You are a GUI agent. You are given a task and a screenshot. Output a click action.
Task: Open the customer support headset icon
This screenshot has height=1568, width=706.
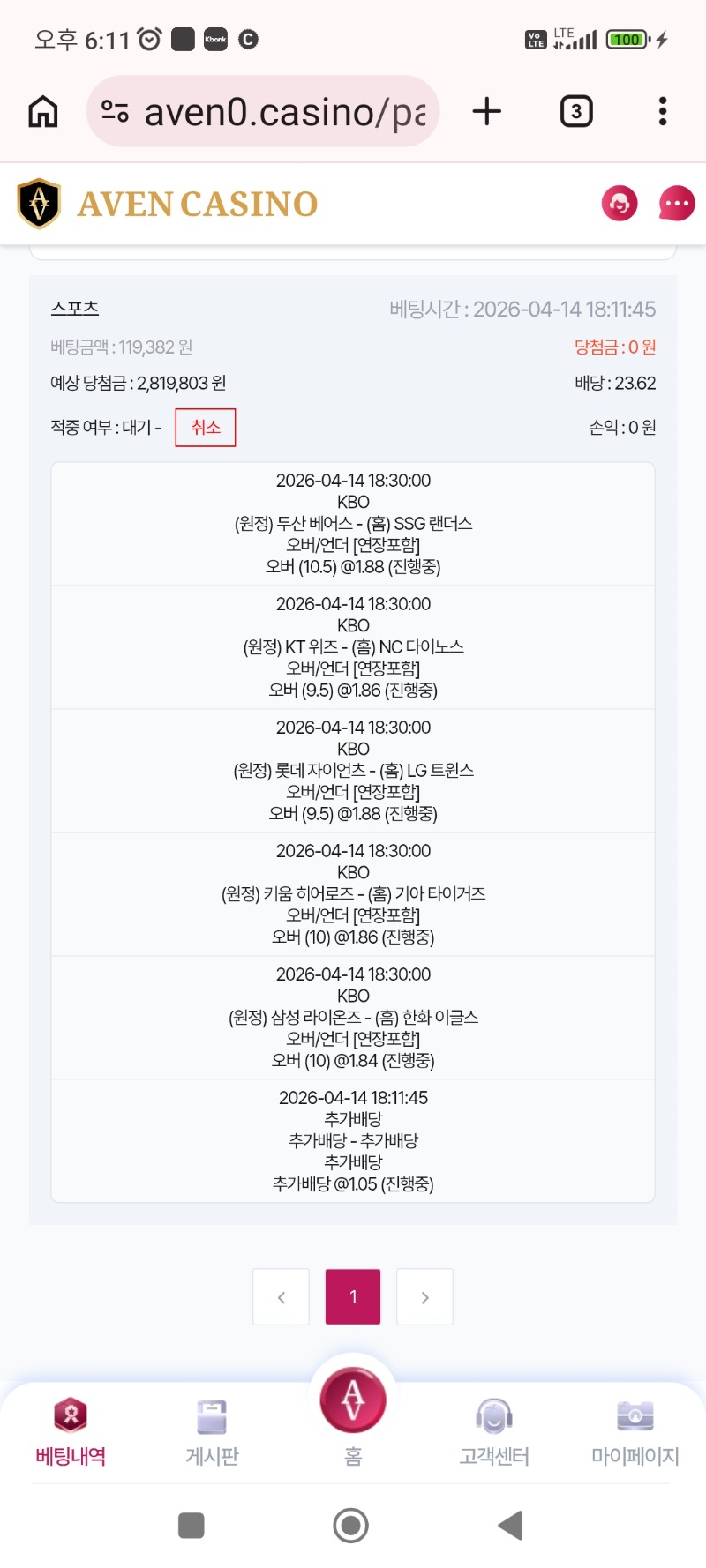click(620, 204)
